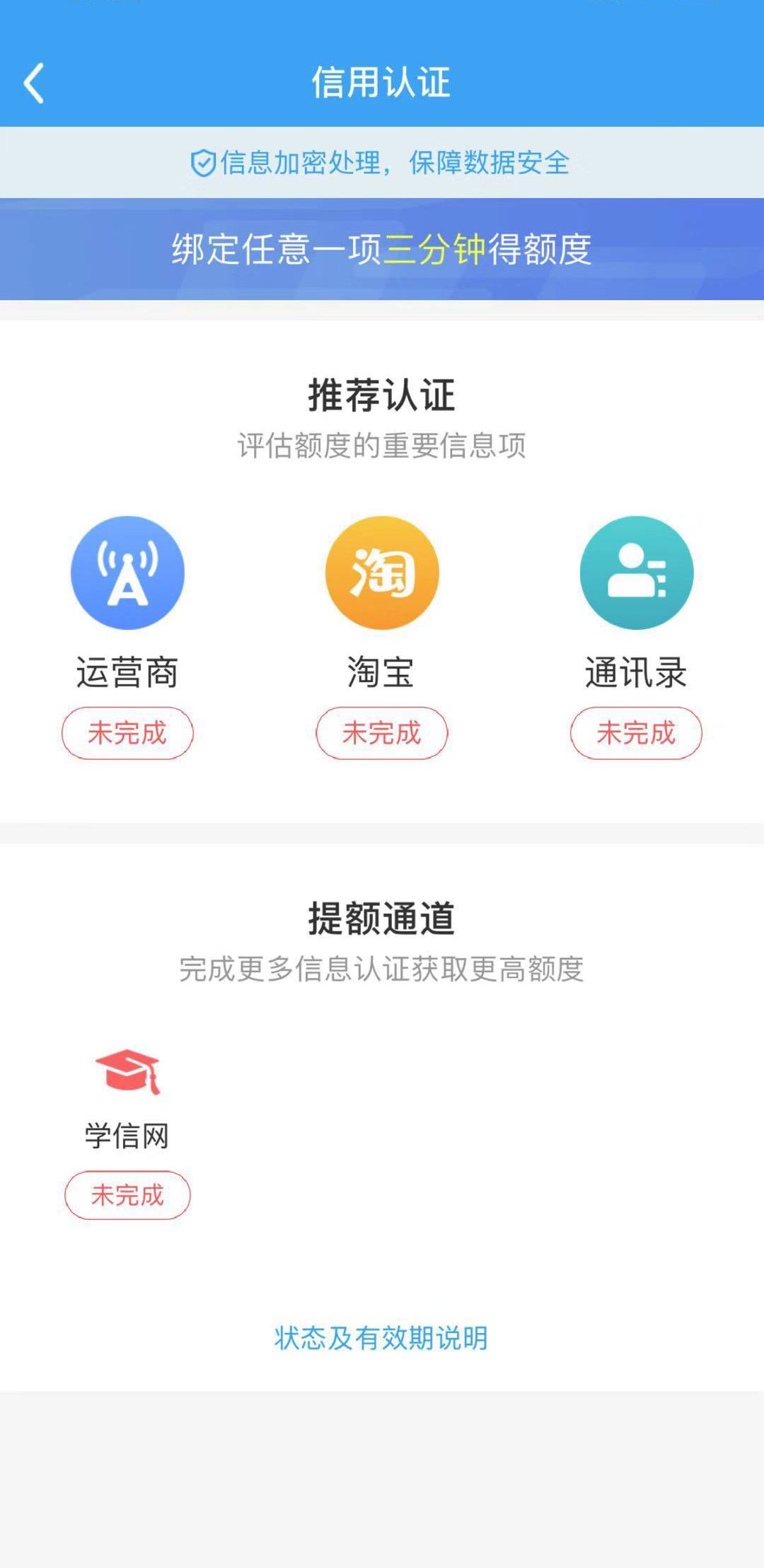Tap 未完成 button under 淘宝
764x1568 pixels.
point(382,733)
